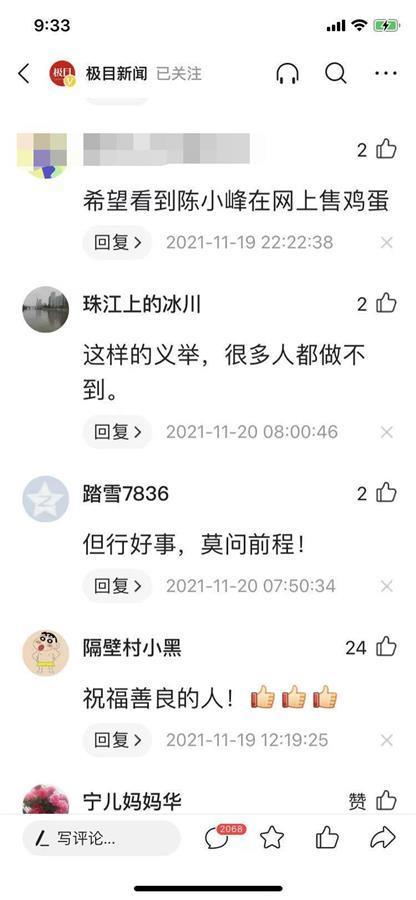
Task: Open the comments bubble showing 2068
Action: click(x=223, y=837)
